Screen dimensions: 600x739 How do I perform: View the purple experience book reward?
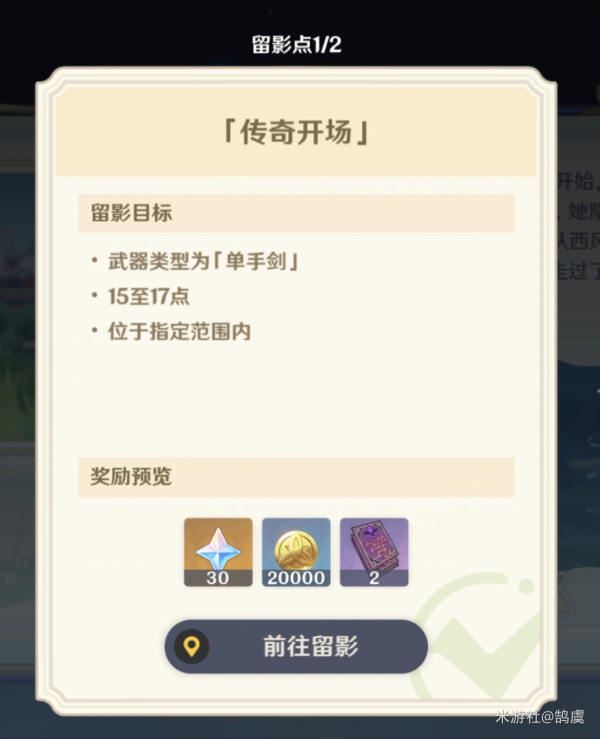(x=374, y=551)
